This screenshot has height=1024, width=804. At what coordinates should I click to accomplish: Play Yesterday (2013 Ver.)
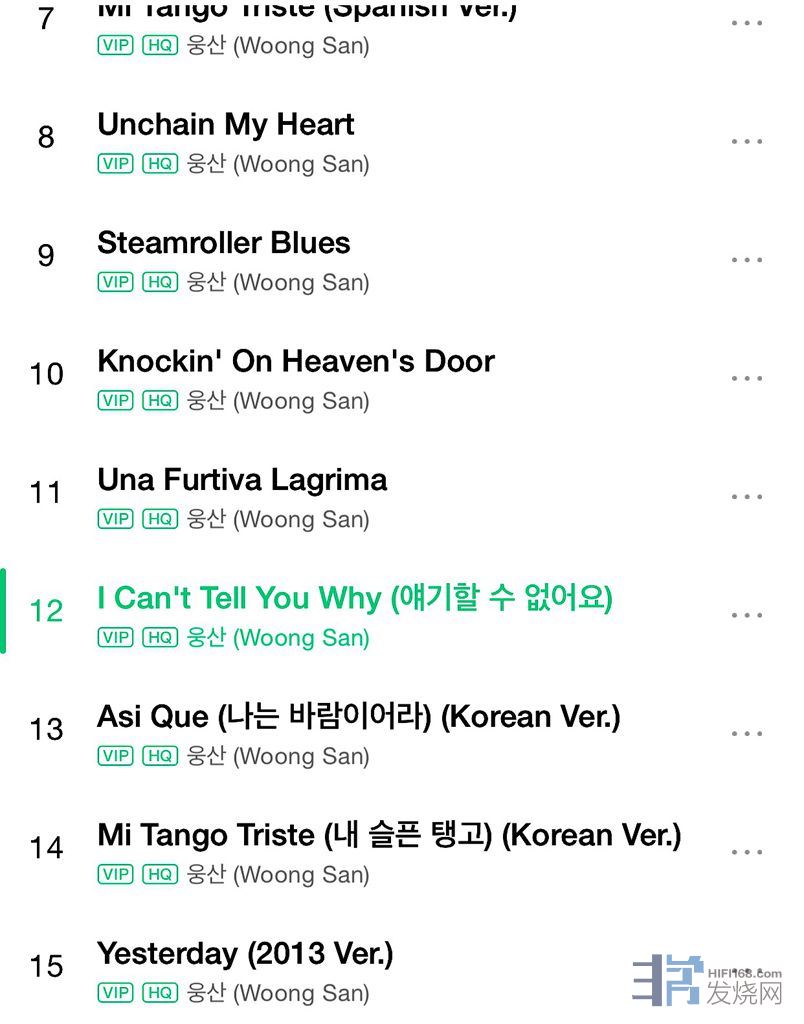pos(245,954)
